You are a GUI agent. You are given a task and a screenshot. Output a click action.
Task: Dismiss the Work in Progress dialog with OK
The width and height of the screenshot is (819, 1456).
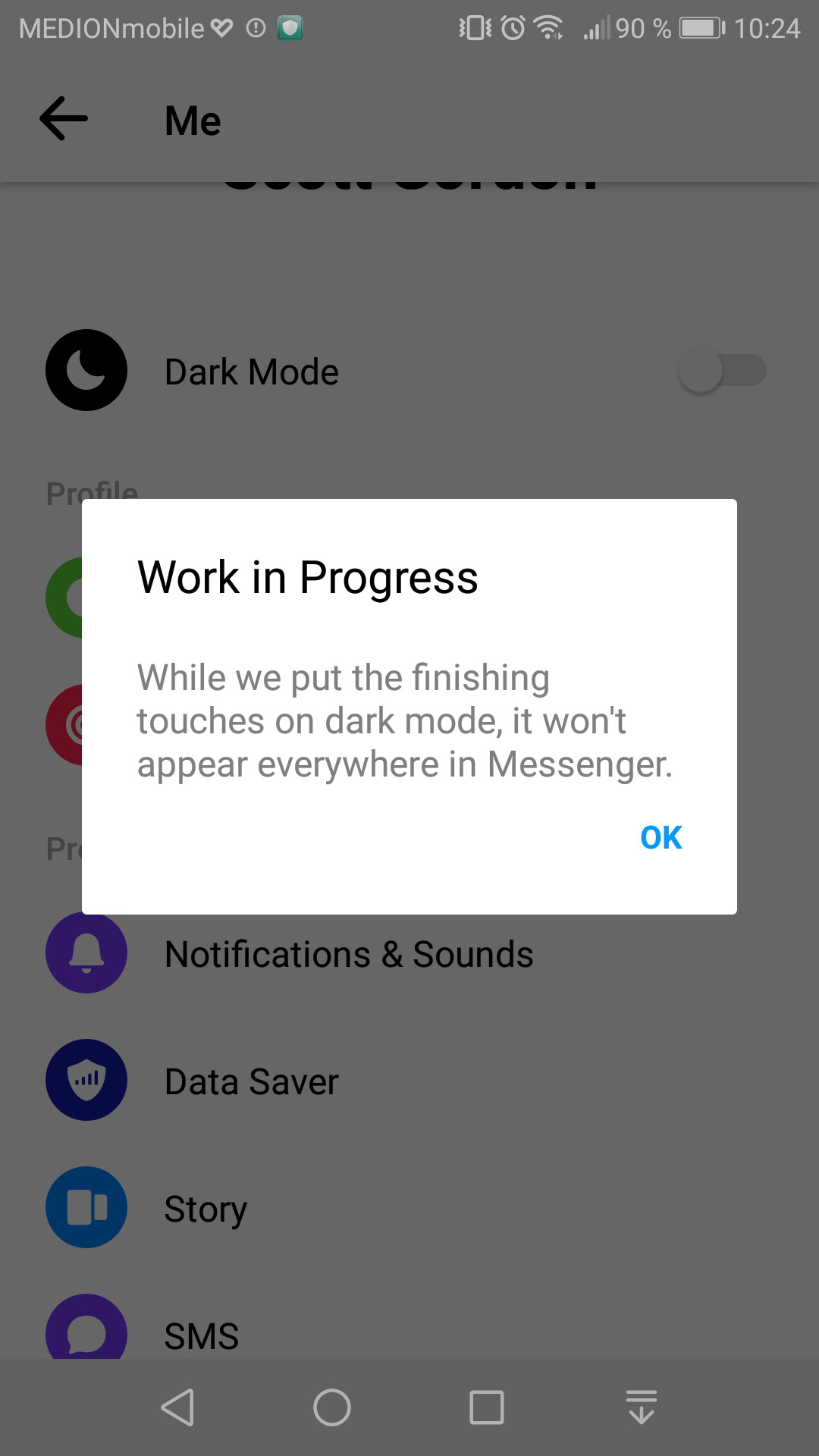tap(661, 838)
